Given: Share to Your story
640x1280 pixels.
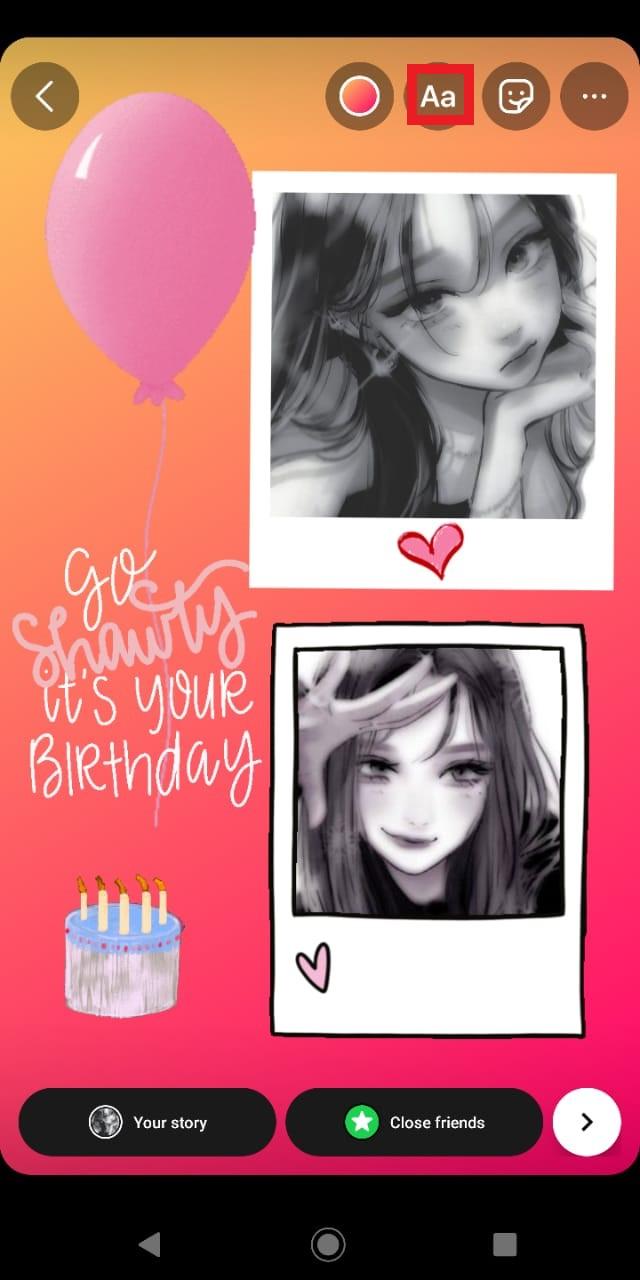Looking at the screenshot, I should 147,1122.
